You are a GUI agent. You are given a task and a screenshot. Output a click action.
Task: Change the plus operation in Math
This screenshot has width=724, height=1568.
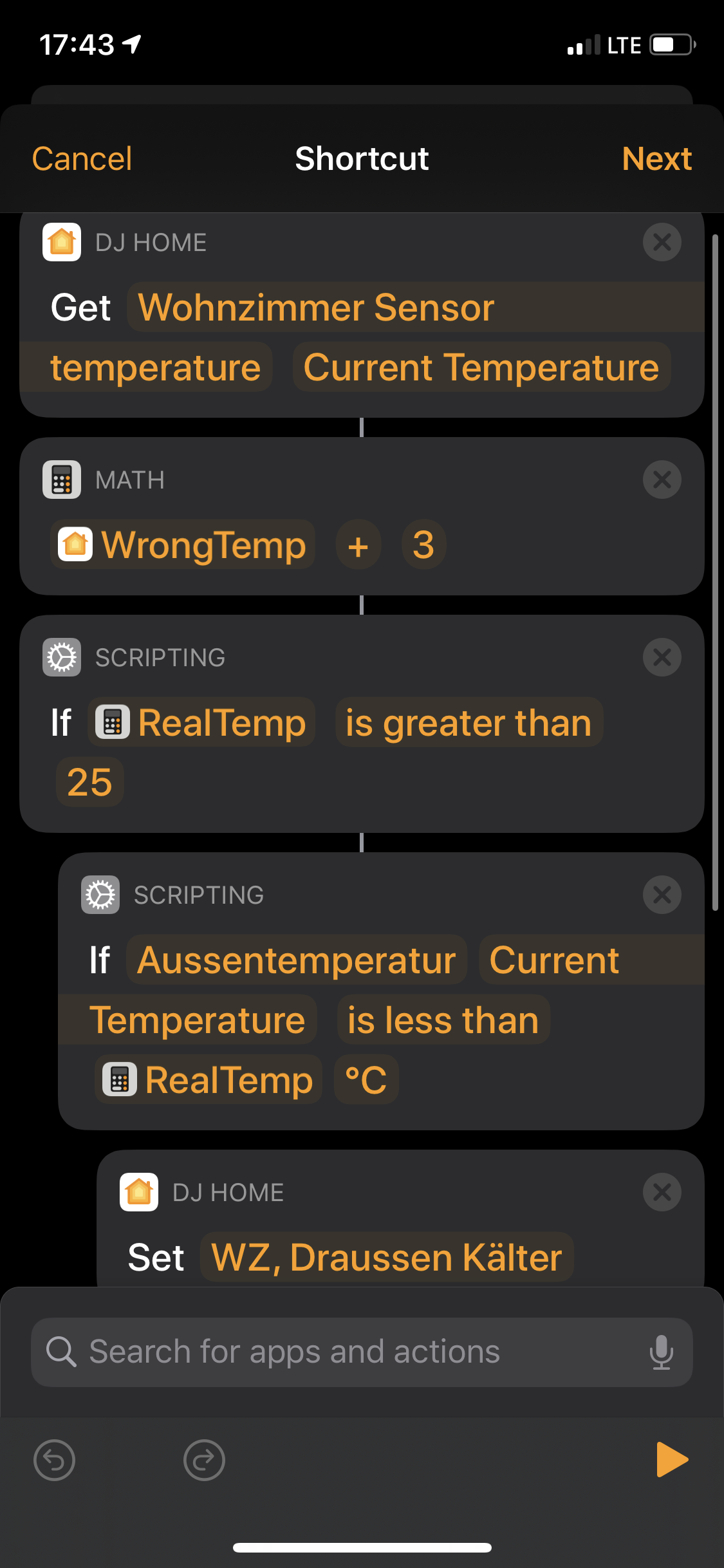point(358,545)
